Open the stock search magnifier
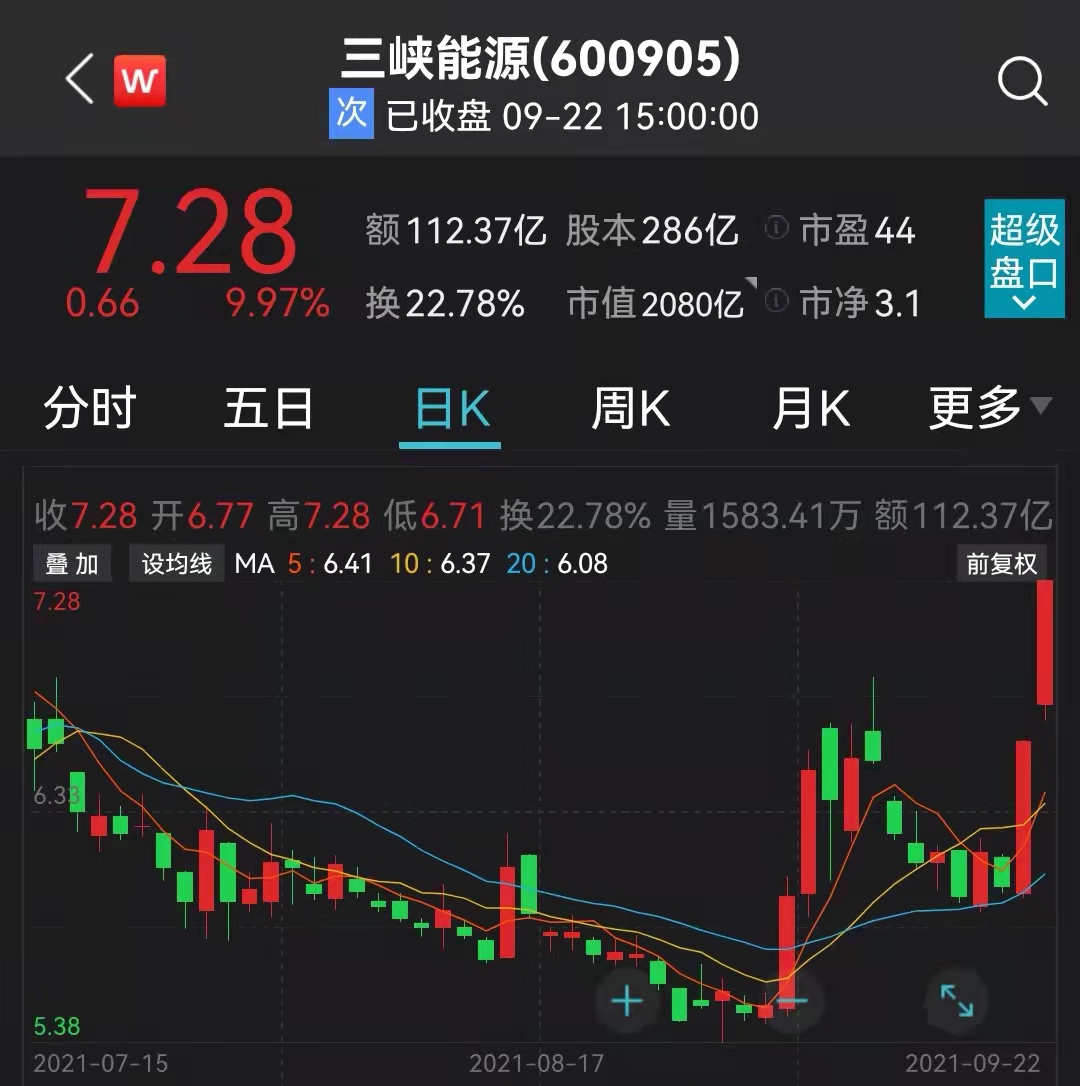 (x=1022, y=82)
